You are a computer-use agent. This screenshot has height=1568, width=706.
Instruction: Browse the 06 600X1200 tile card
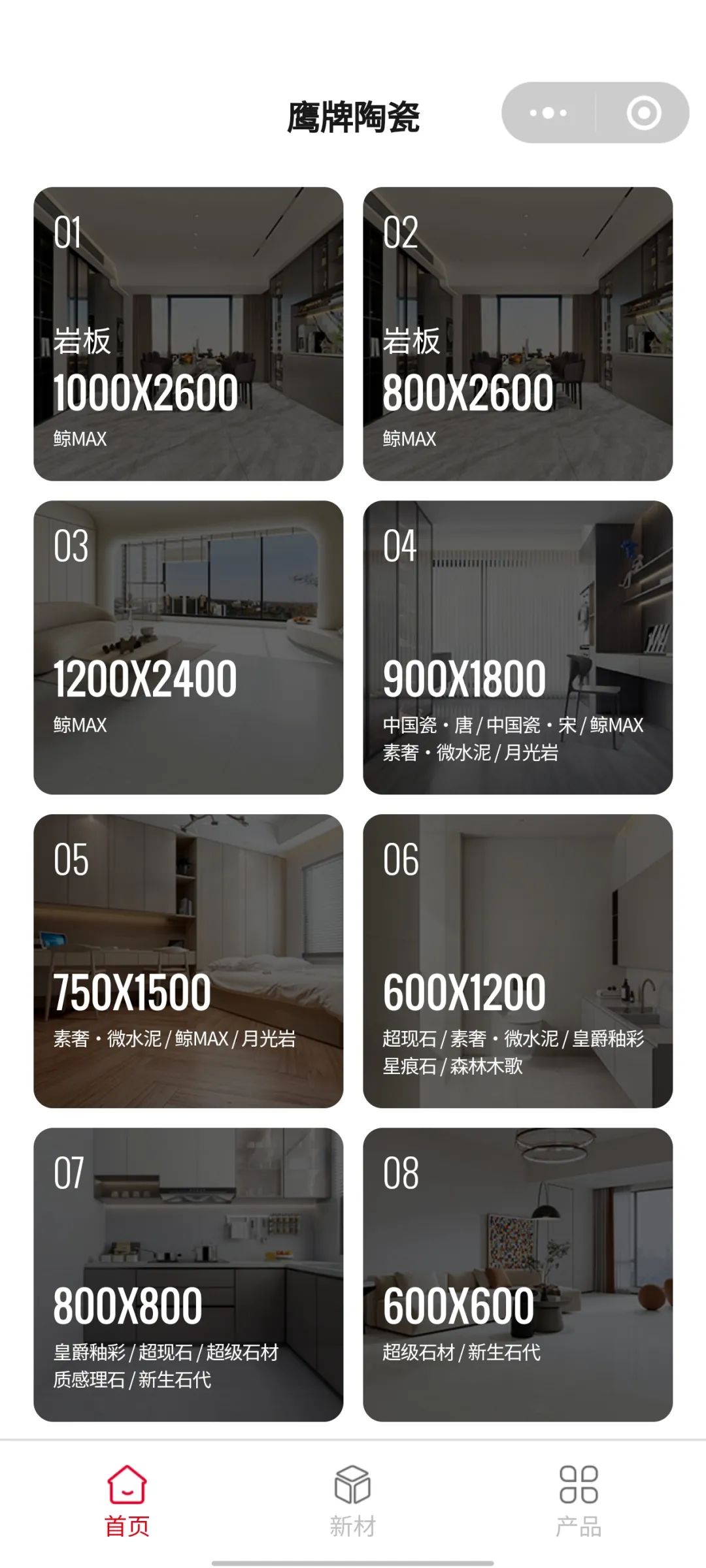[x=518, y=961]
